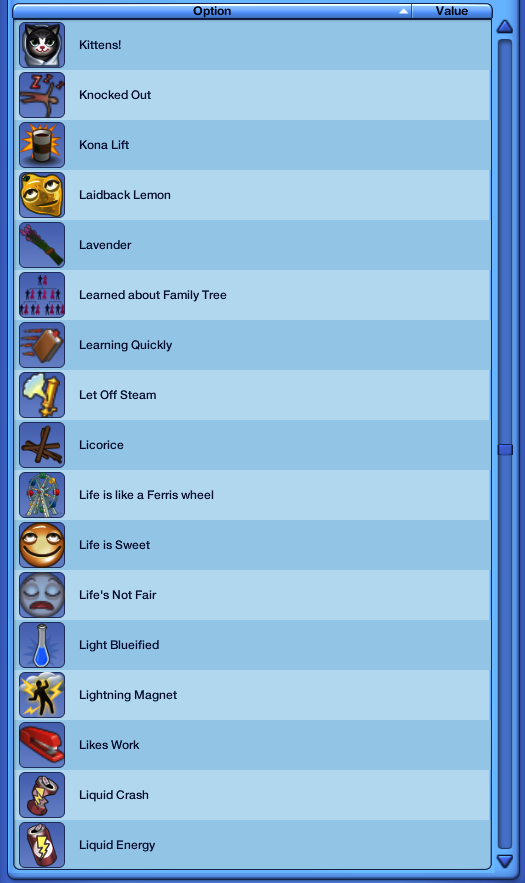Select the Kittens! option
This screenshot has height=883, width=525.
click(x=252, y=45)
